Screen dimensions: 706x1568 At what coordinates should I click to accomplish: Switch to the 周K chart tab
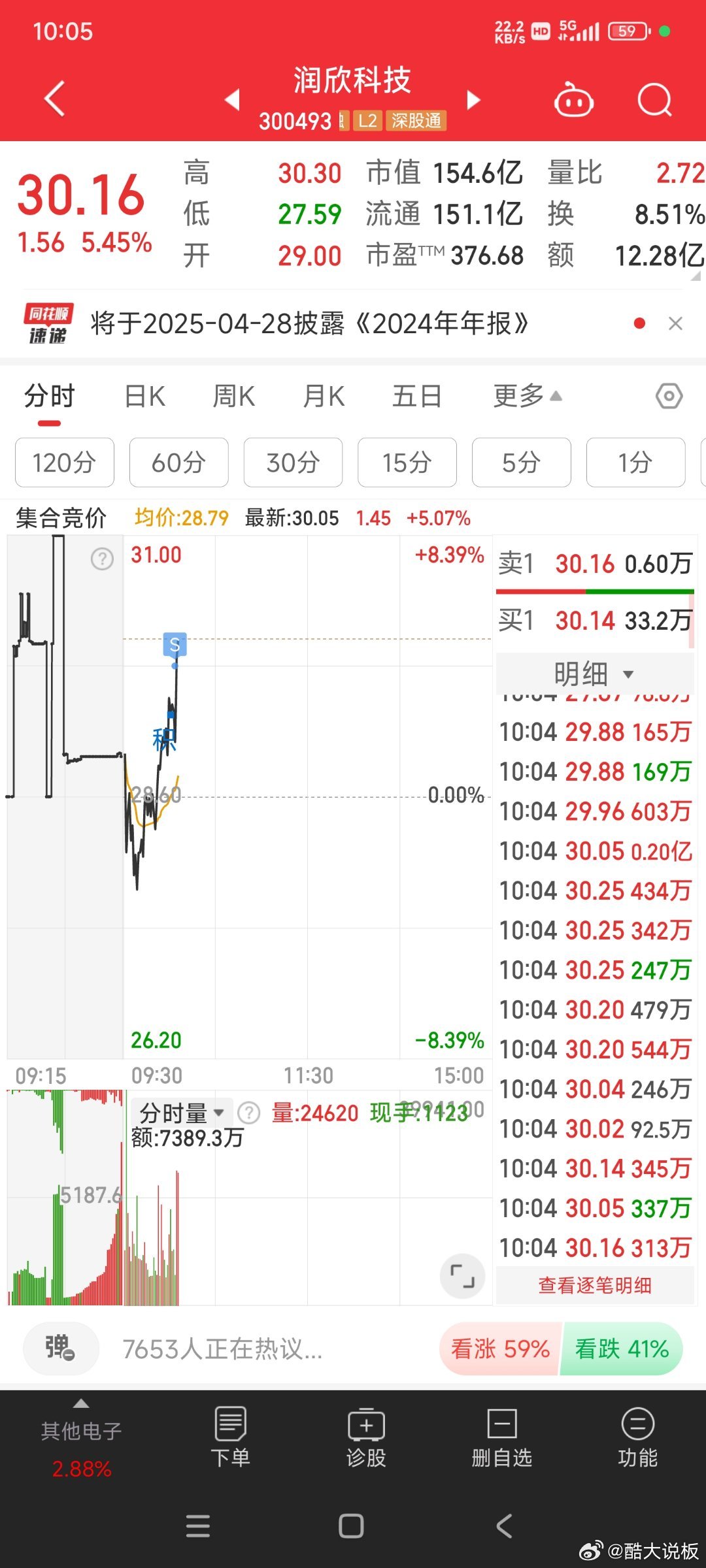tap(233, 397)
